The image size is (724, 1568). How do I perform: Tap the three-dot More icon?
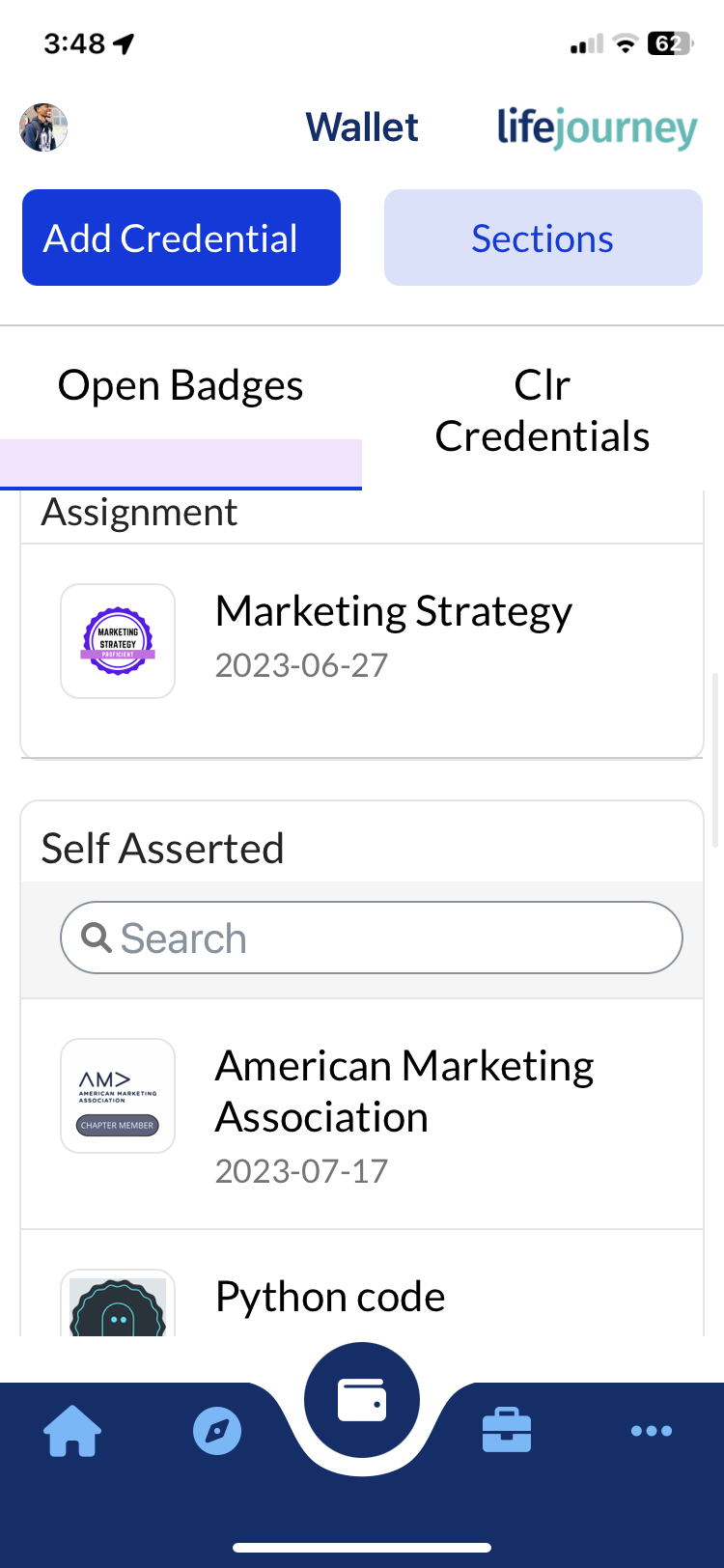(652, 1432)
